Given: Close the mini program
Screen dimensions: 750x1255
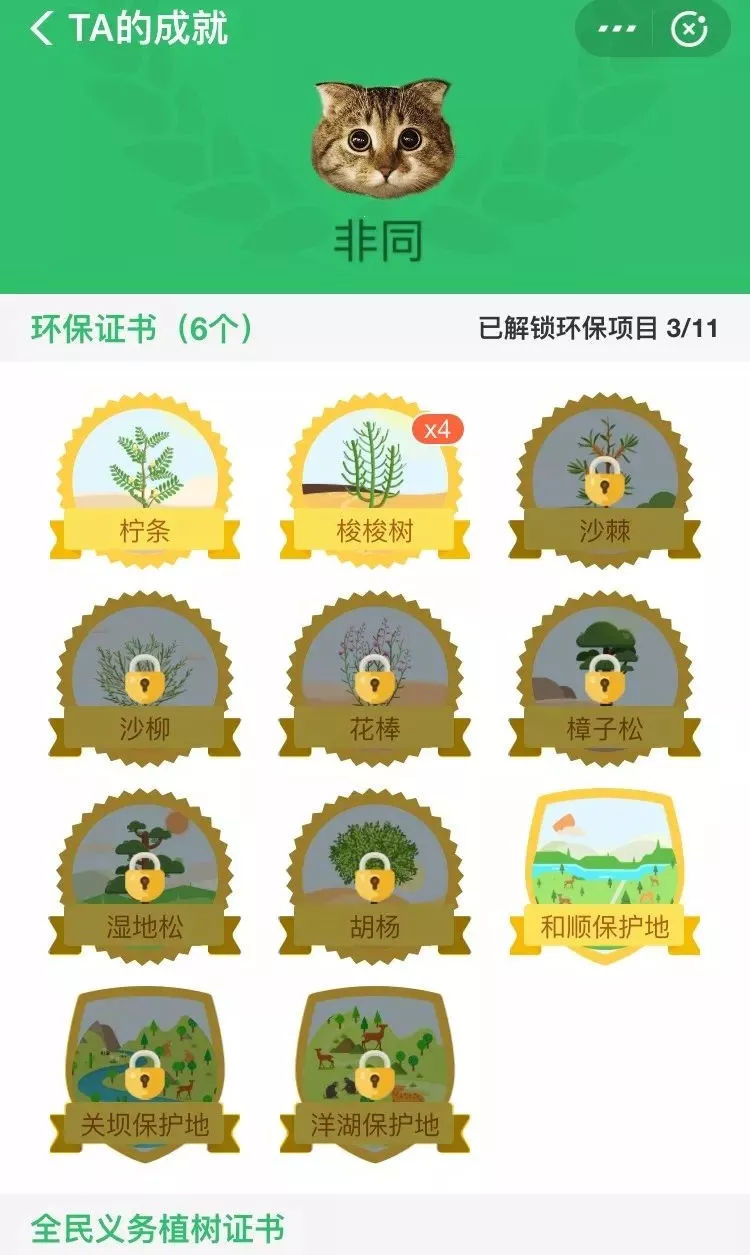Looking at the screenshot, I should [x=689, y=29].
